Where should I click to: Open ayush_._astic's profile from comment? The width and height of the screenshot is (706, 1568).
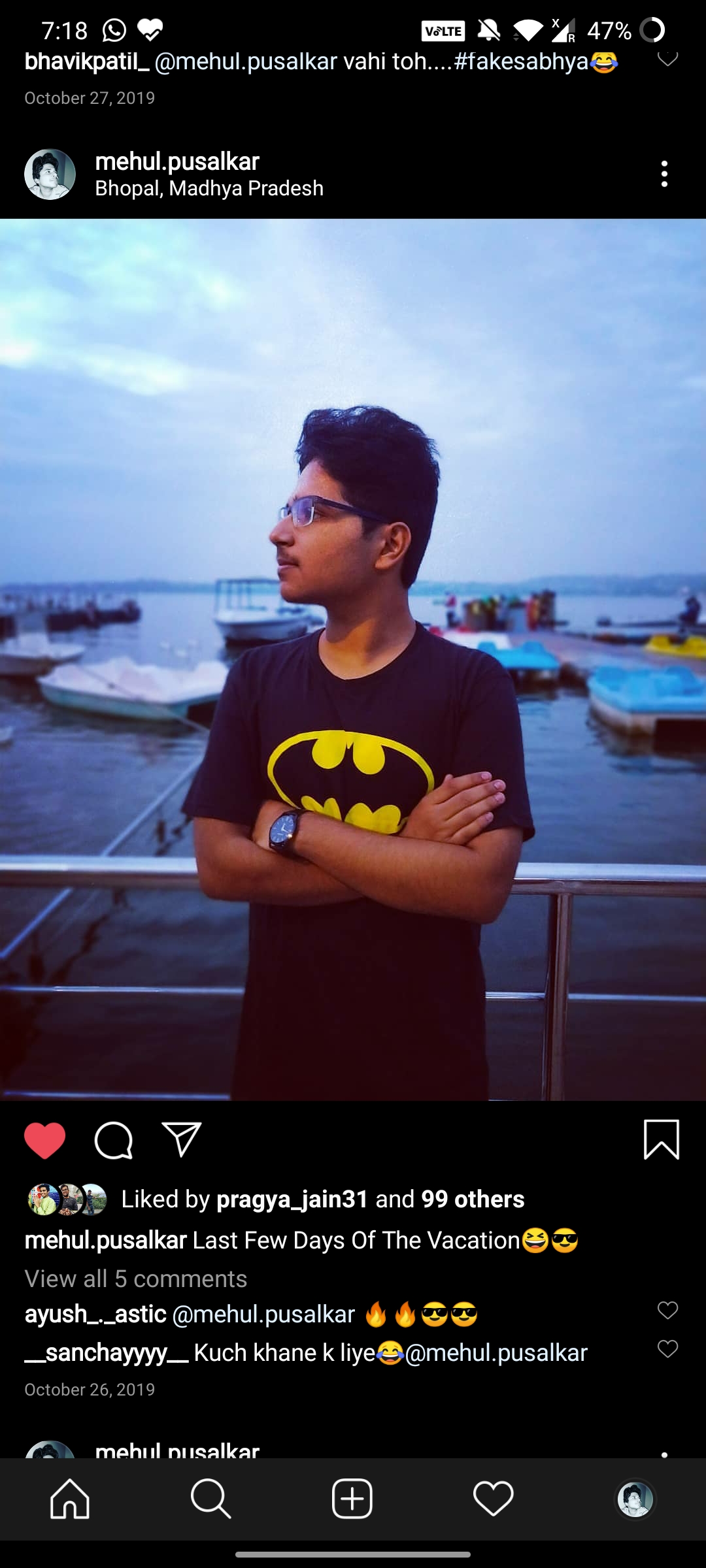pos(95,1314)
